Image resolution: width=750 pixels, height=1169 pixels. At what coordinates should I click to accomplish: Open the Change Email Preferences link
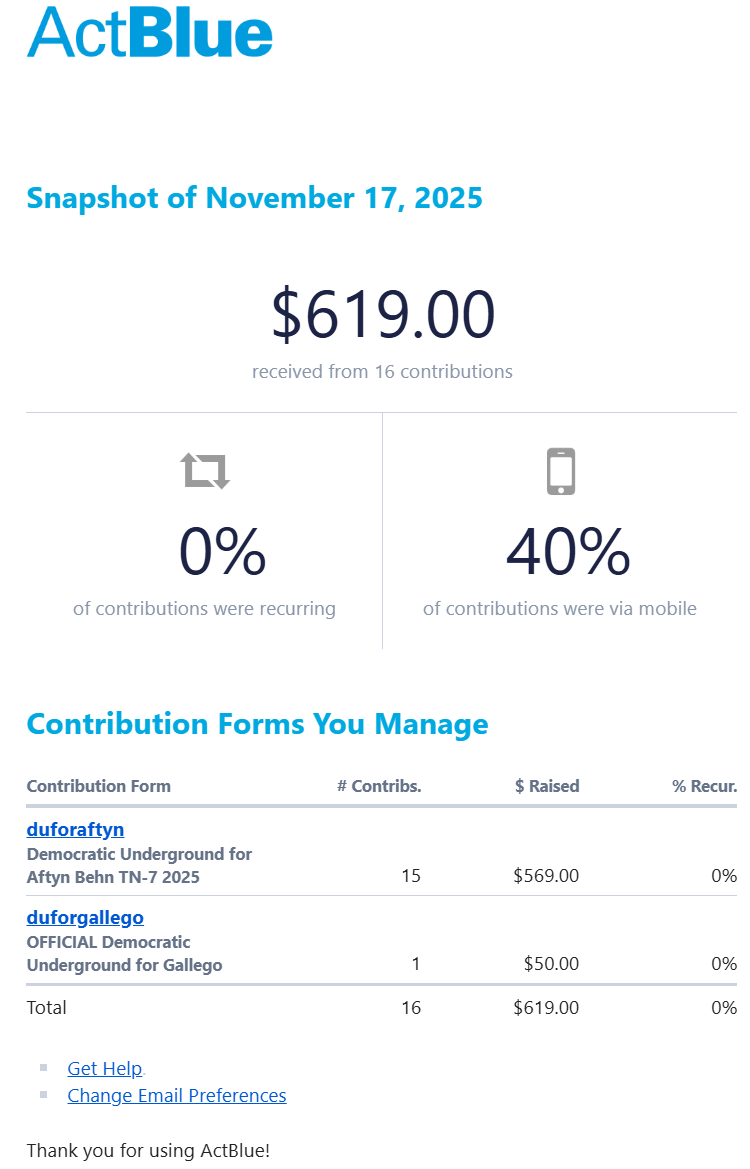click(x=176, y=1095)
